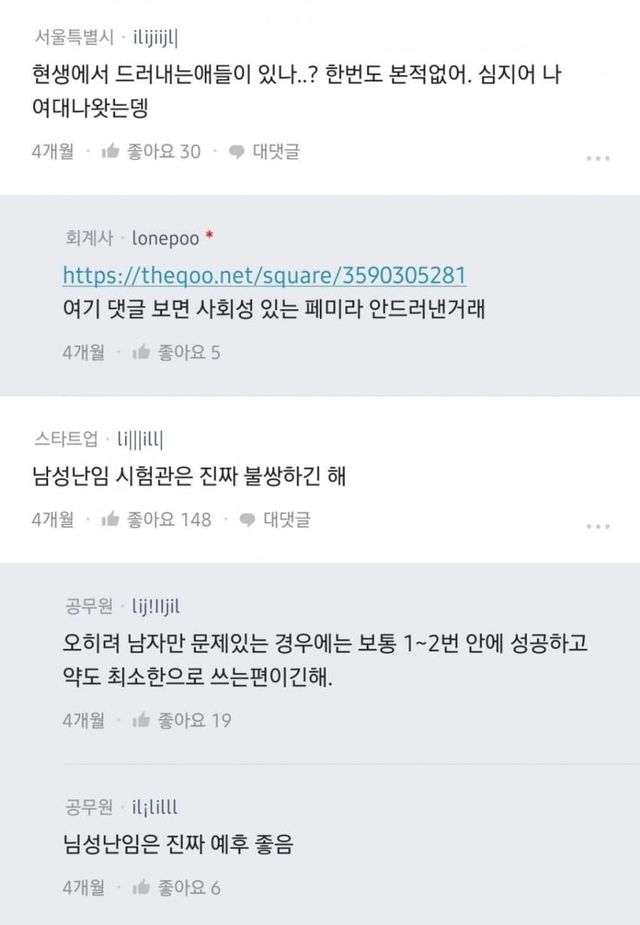Open the overflow menu on ilijiijl's comment
The image size is (640, 925).
(597, 158)
